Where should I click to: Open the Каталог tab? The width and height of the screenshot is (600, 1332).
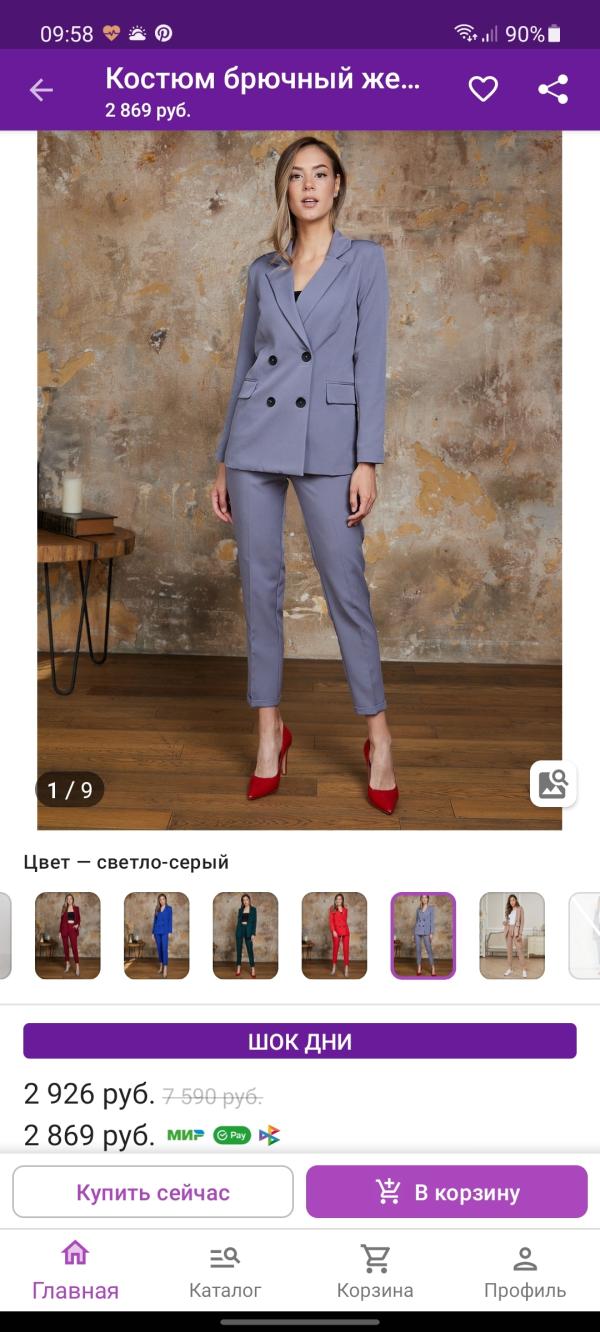point(225,1271)
